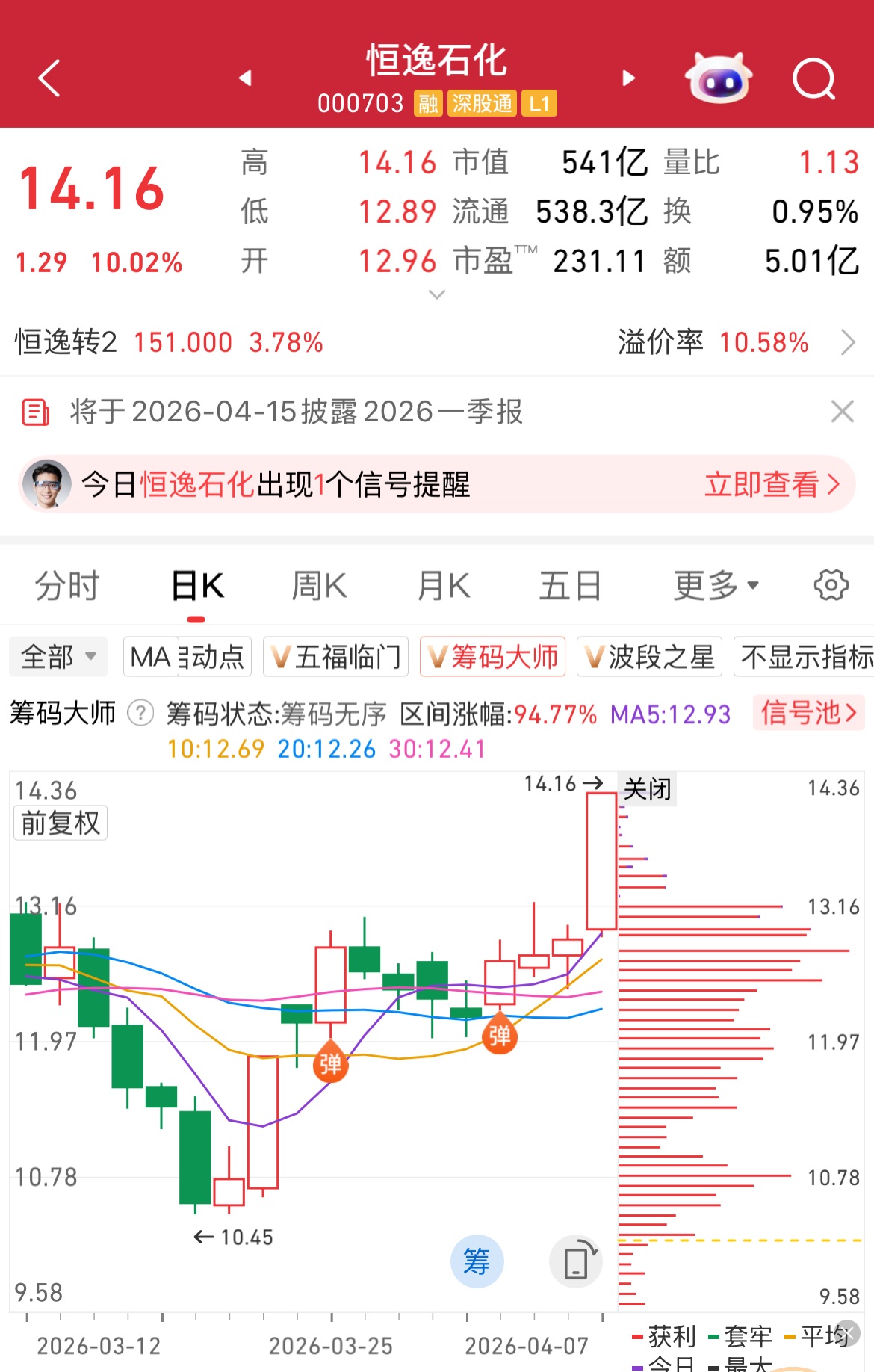Show the 月K chart
The width and height of the screenshot is (874, 1372).
click(x=444, y=586)
